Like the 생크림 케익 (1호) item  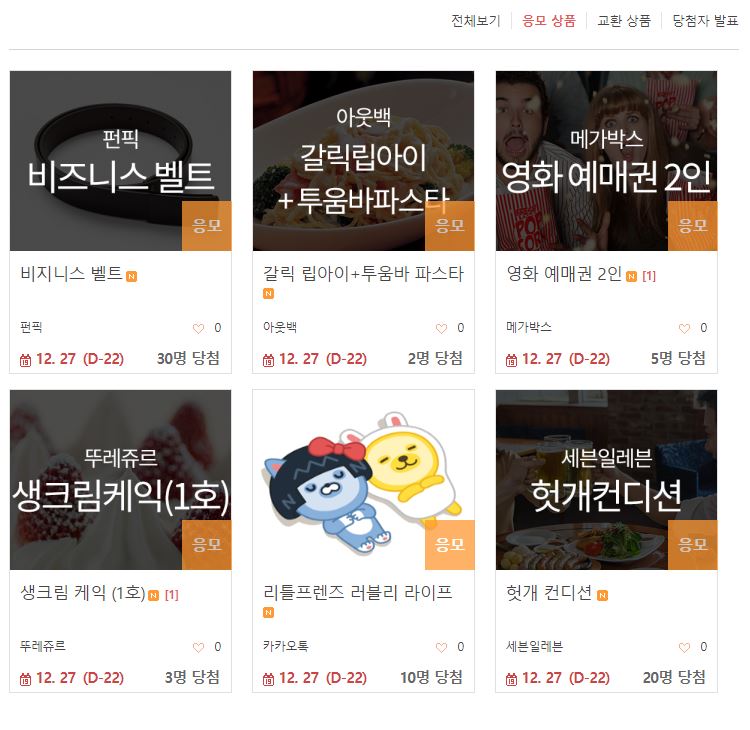click(x=198, y=647)
